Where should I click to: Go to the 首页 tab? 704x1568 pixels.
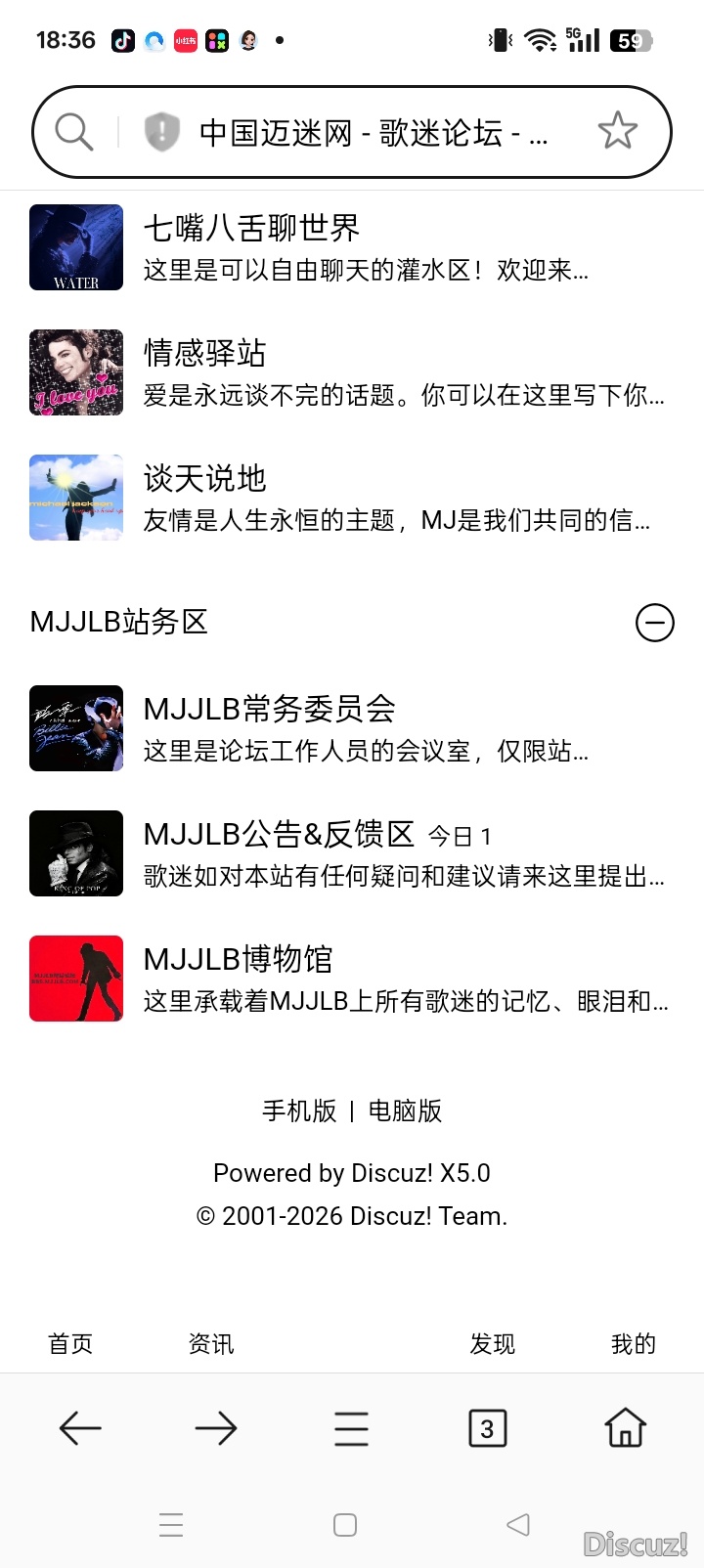tap(70, 1344)
